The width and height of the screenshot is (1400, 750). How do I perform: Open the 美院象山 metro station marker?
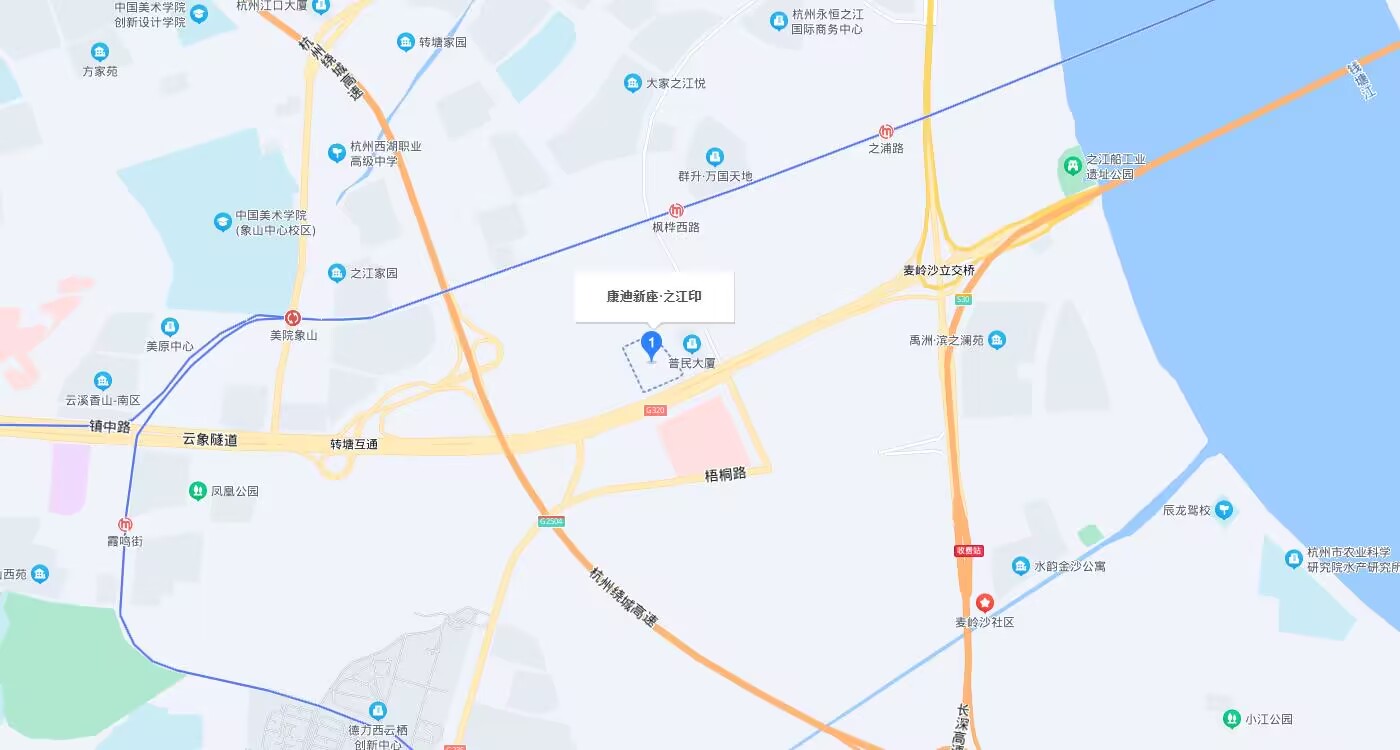click(x=292, y=317)
